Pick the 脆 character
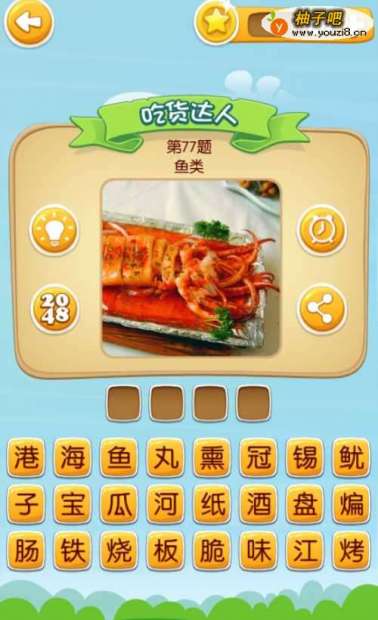The height and width of the screenshot is (620, 378). [x=212, y=550]
